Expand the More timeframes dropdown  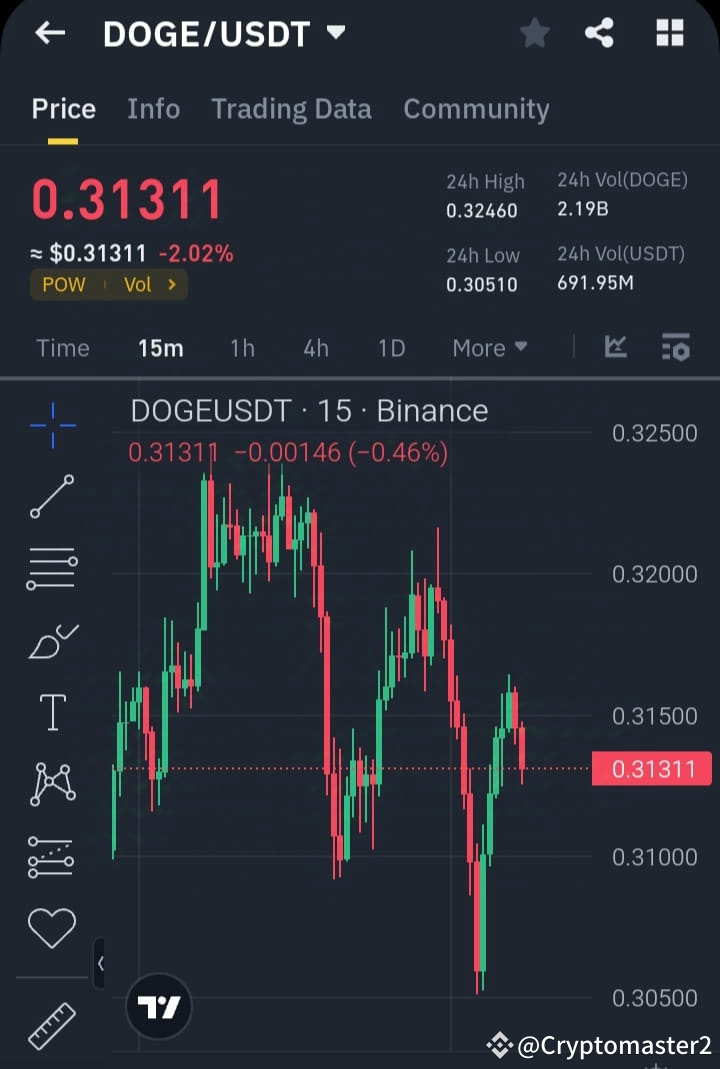point(489,348)
